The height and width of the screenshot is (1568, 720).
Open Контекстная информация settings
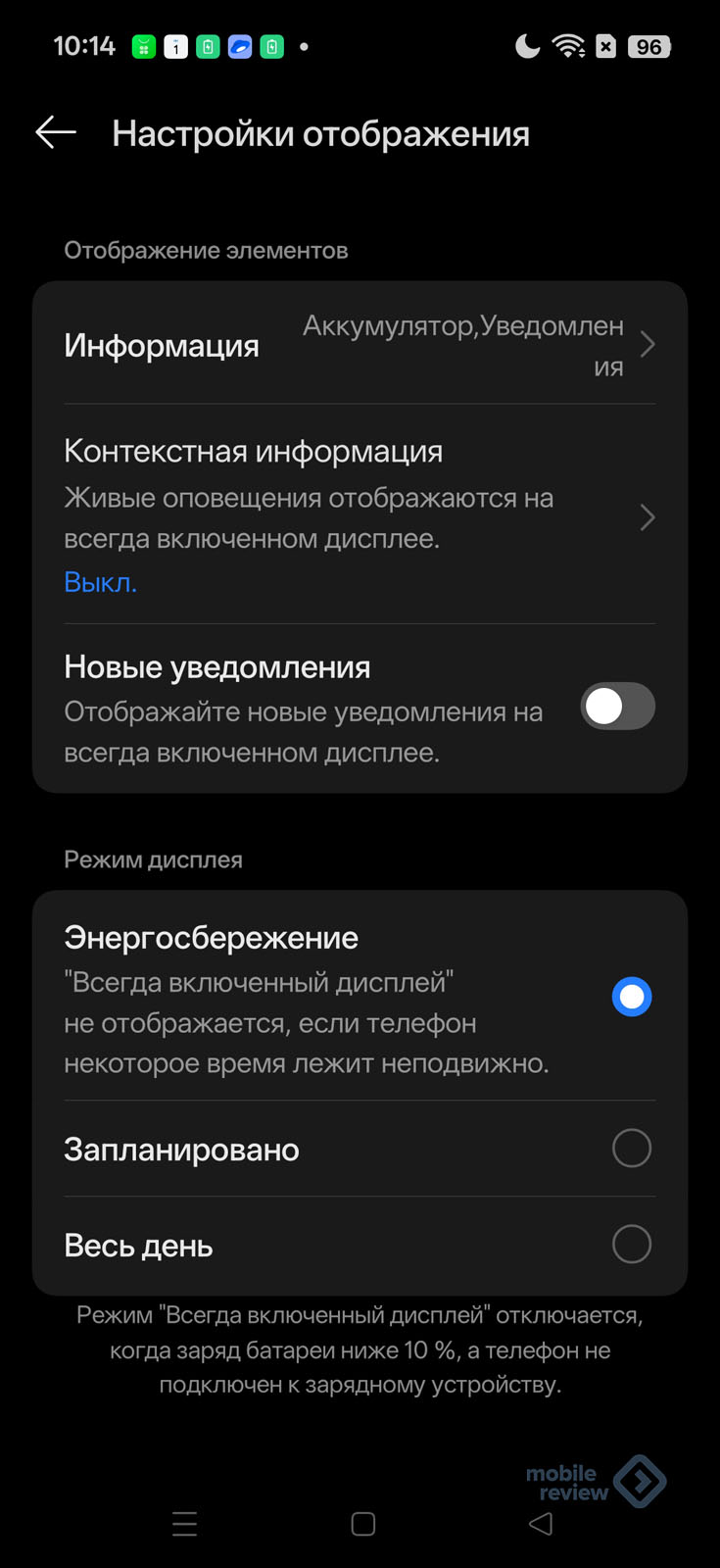pos(359,515)
